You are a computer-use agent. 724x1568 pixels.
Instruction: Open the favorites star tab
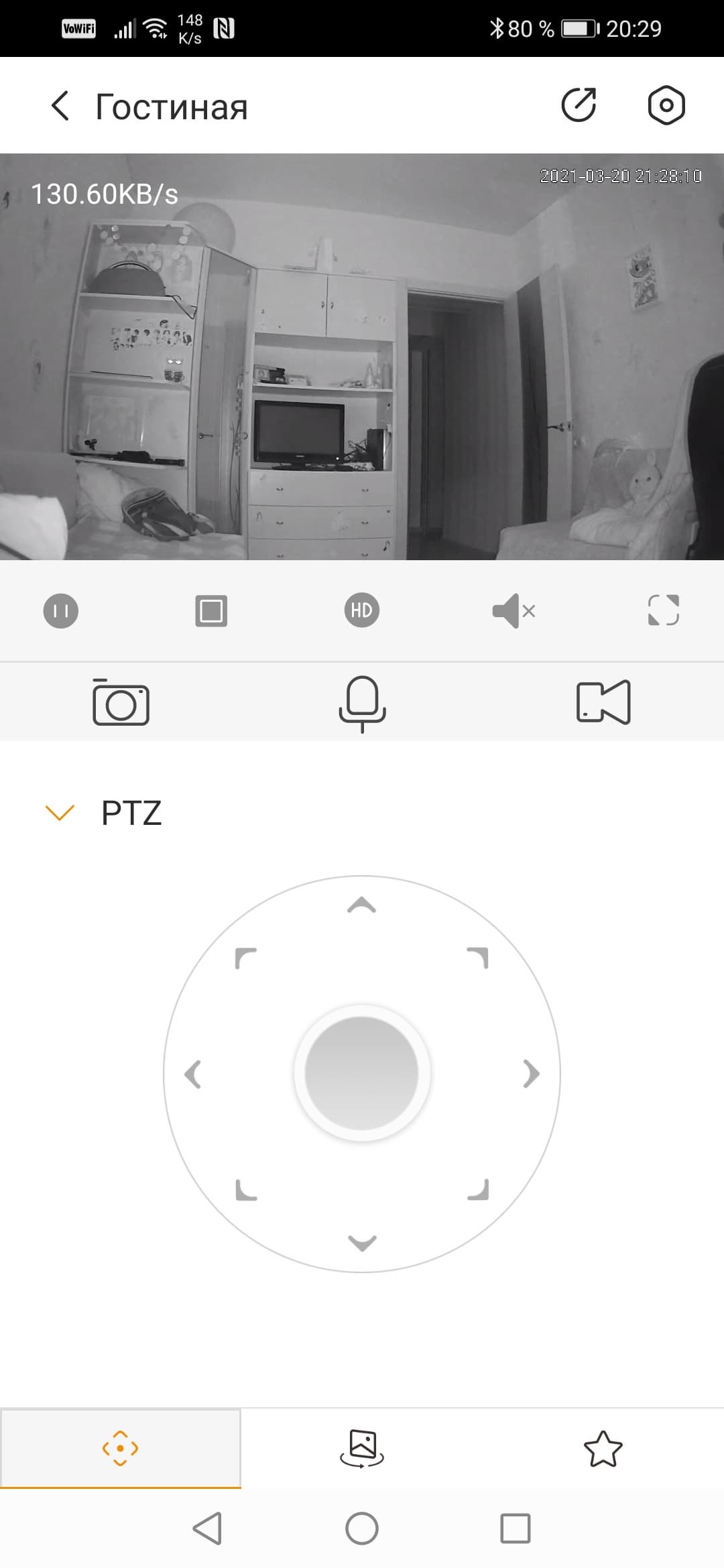603,1449
